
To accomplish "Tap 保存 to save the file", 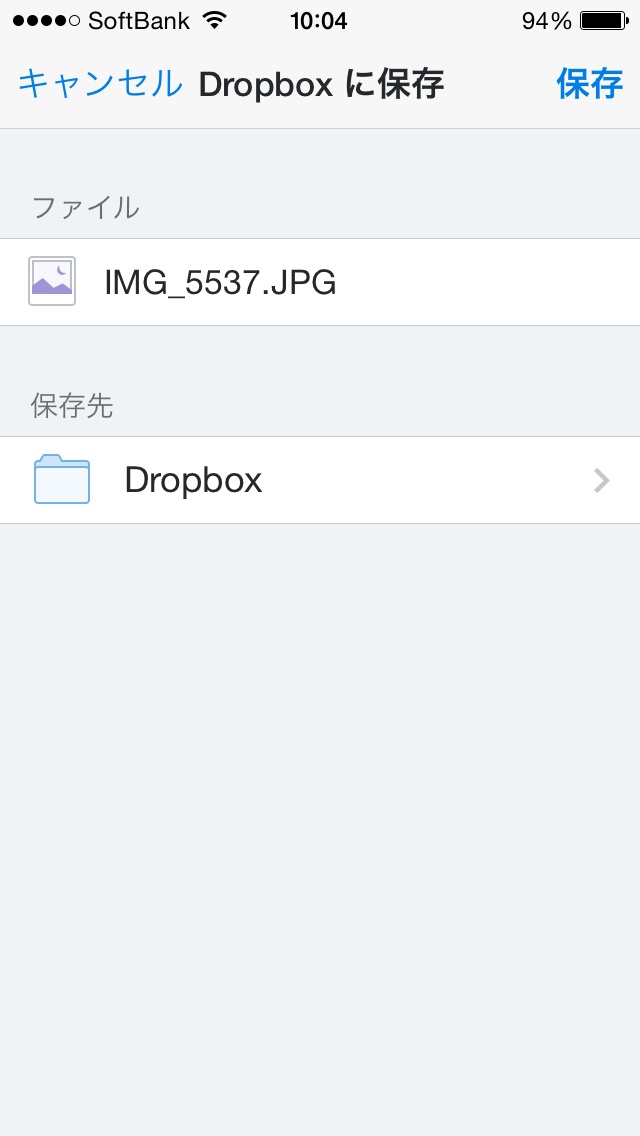I will [x=589, y=84].
